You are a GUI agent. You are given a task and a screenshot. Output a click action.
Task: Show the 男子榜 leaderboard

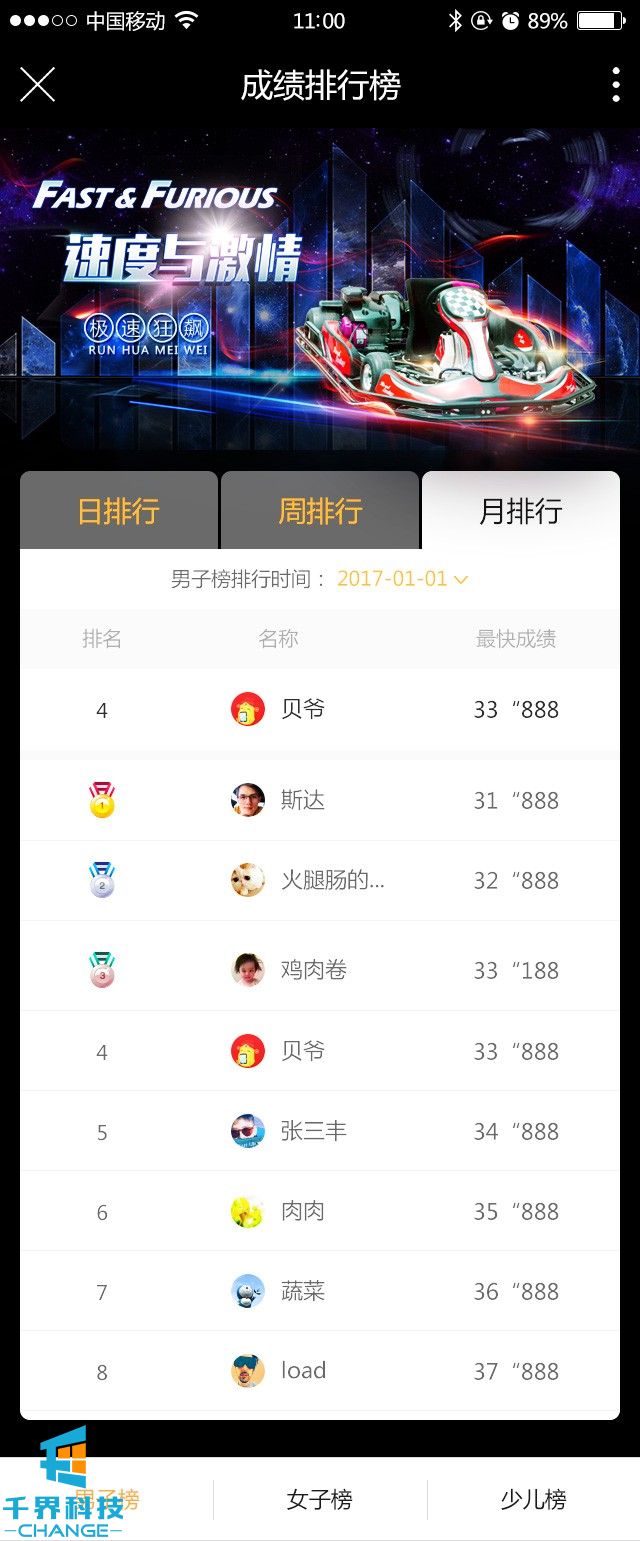(x=107, y=1499)
